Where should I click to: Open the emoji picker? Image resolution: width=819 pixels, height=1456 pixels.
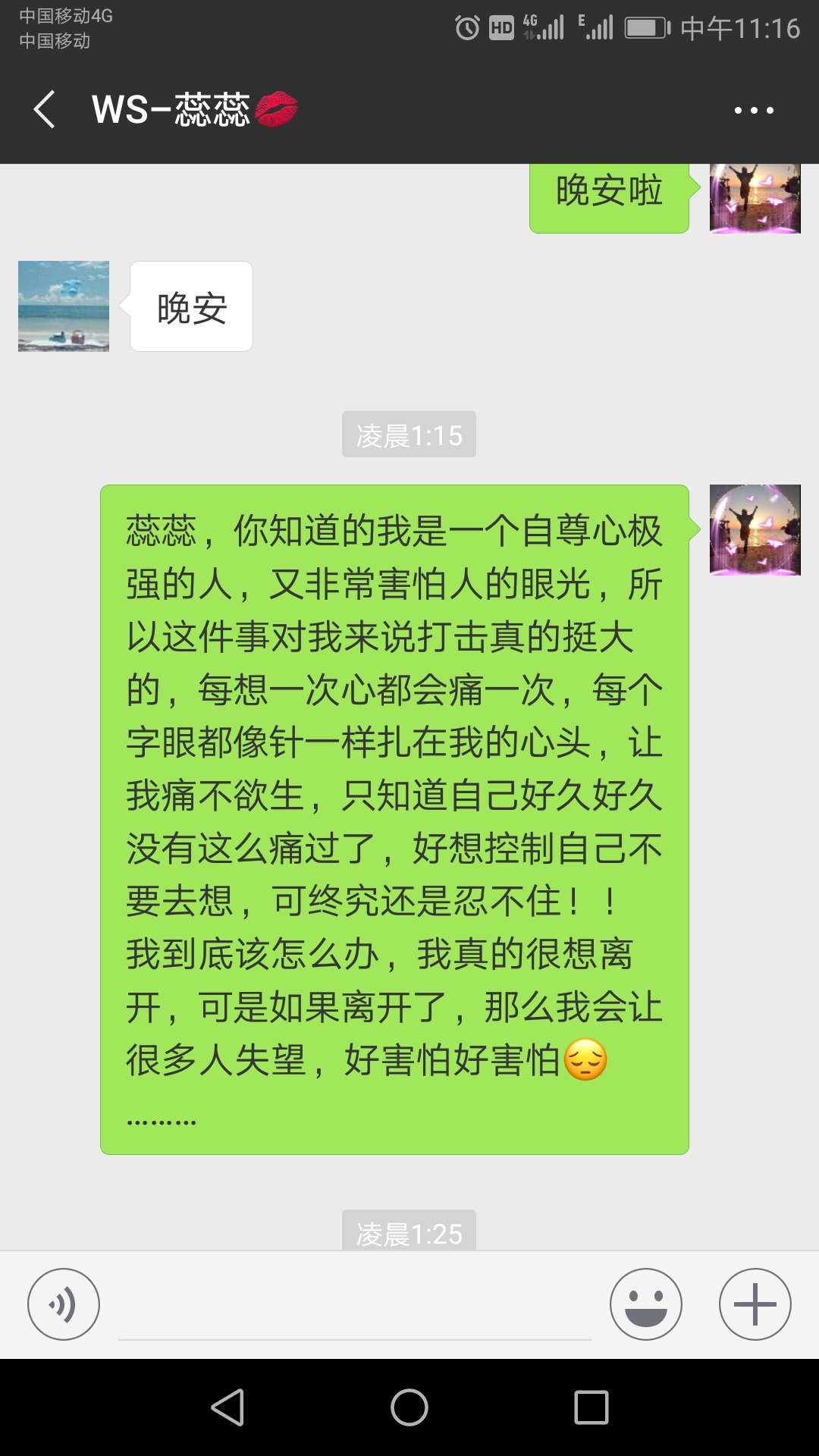tap(645, 1304)
